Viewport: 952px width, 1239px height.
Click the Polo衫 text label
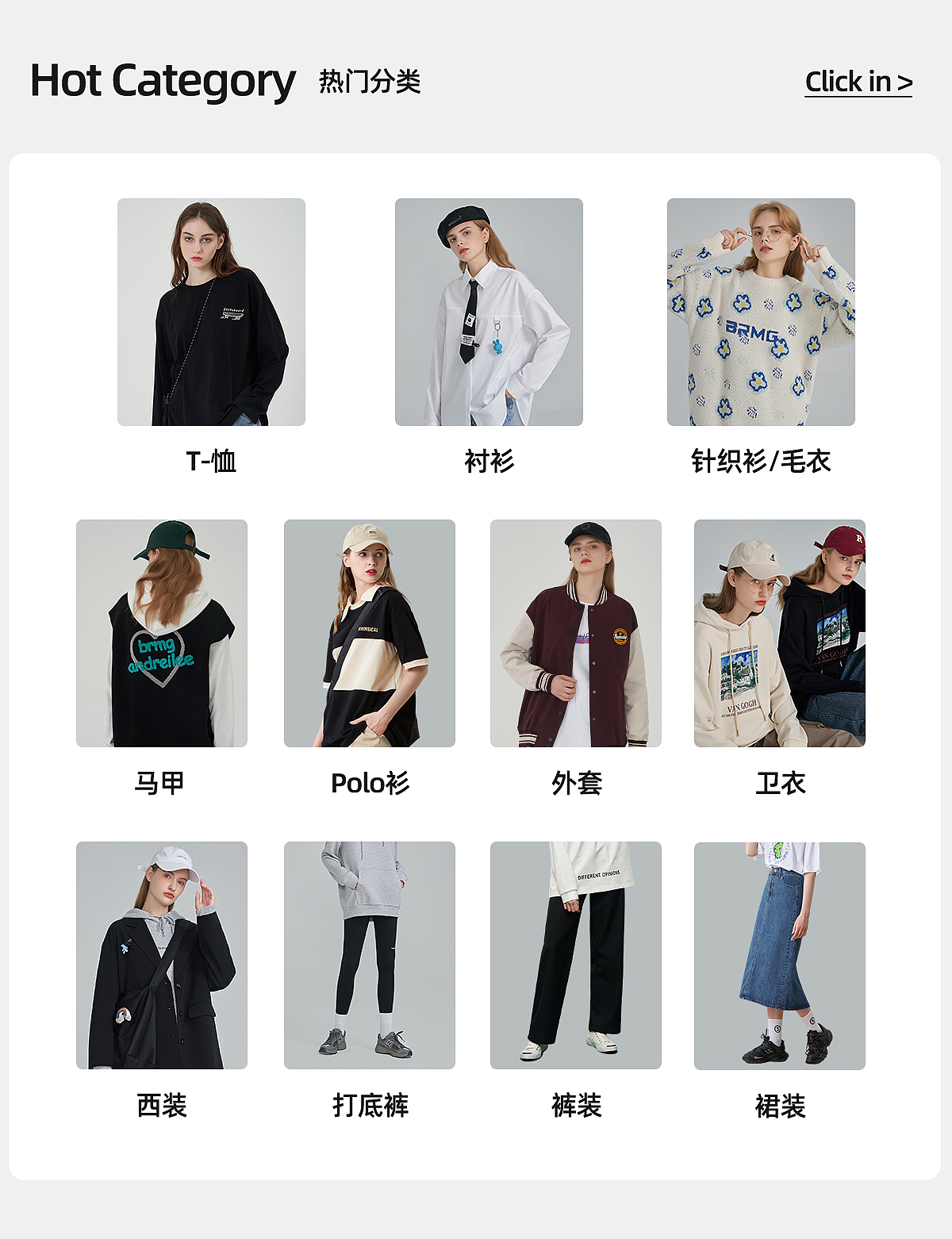tap(370, 784)
